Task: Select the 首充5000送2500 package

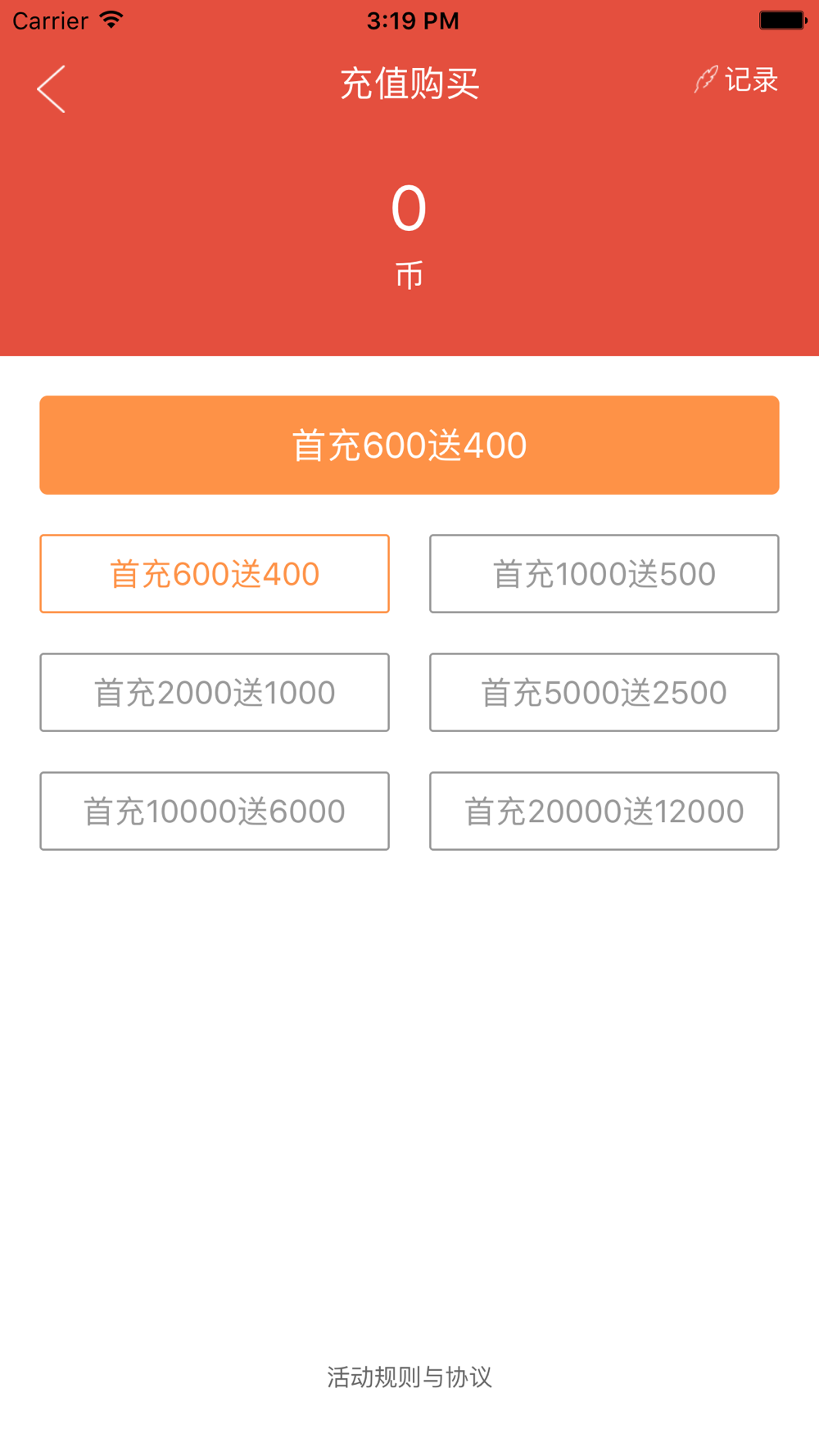Action: point(604,693)
